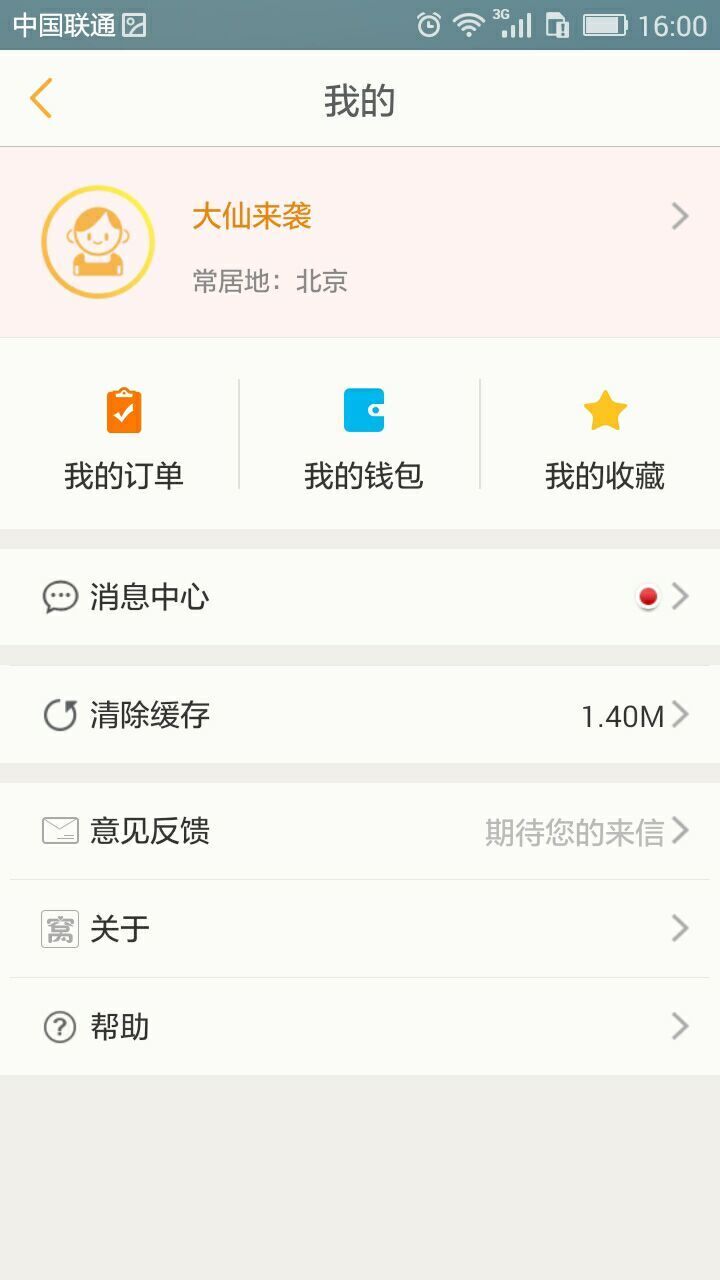Viewport: 720px width, 1280px height.
Task: Open 我的订单 via the orange clipboard icon
Action: coord(122,410)
